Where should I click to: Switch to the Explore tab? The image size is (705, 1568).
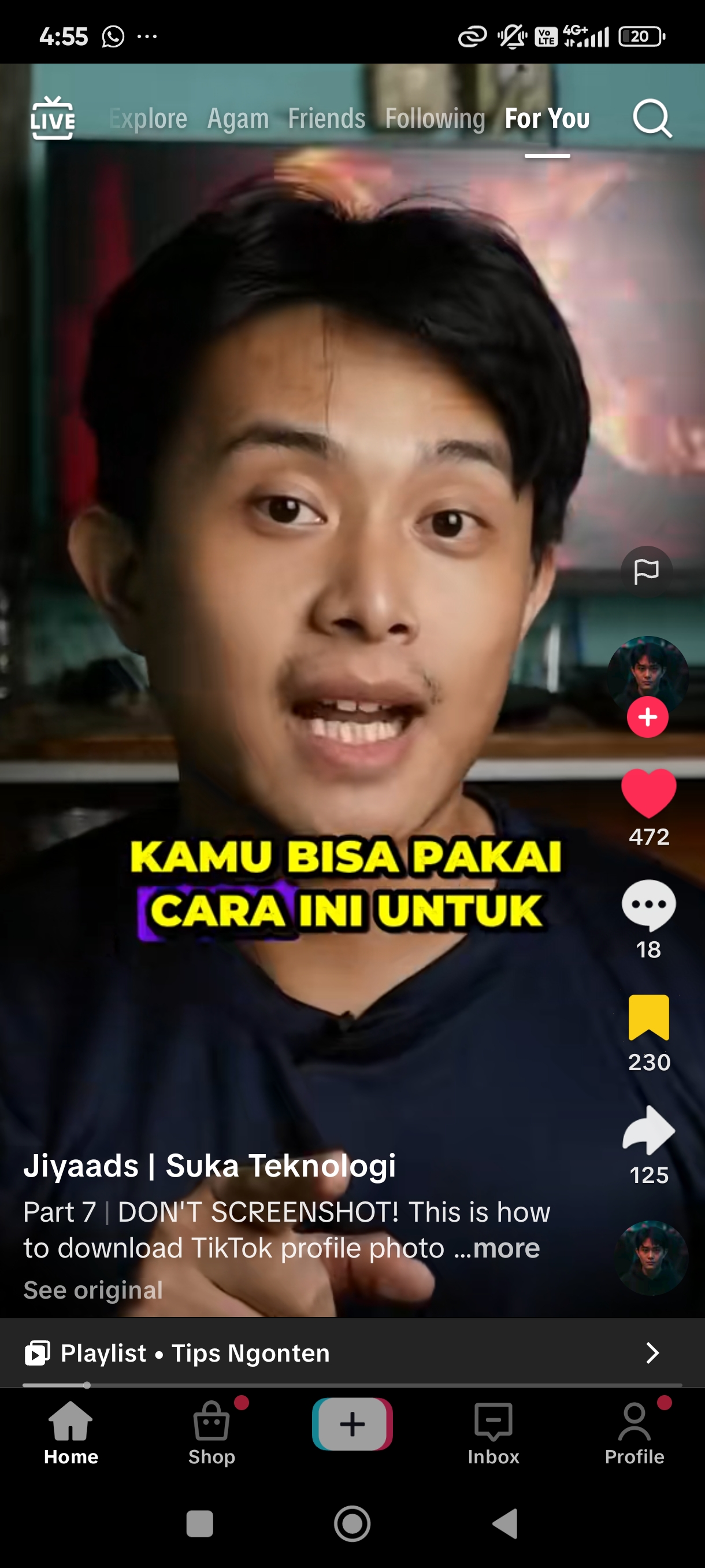click(148, 119)
